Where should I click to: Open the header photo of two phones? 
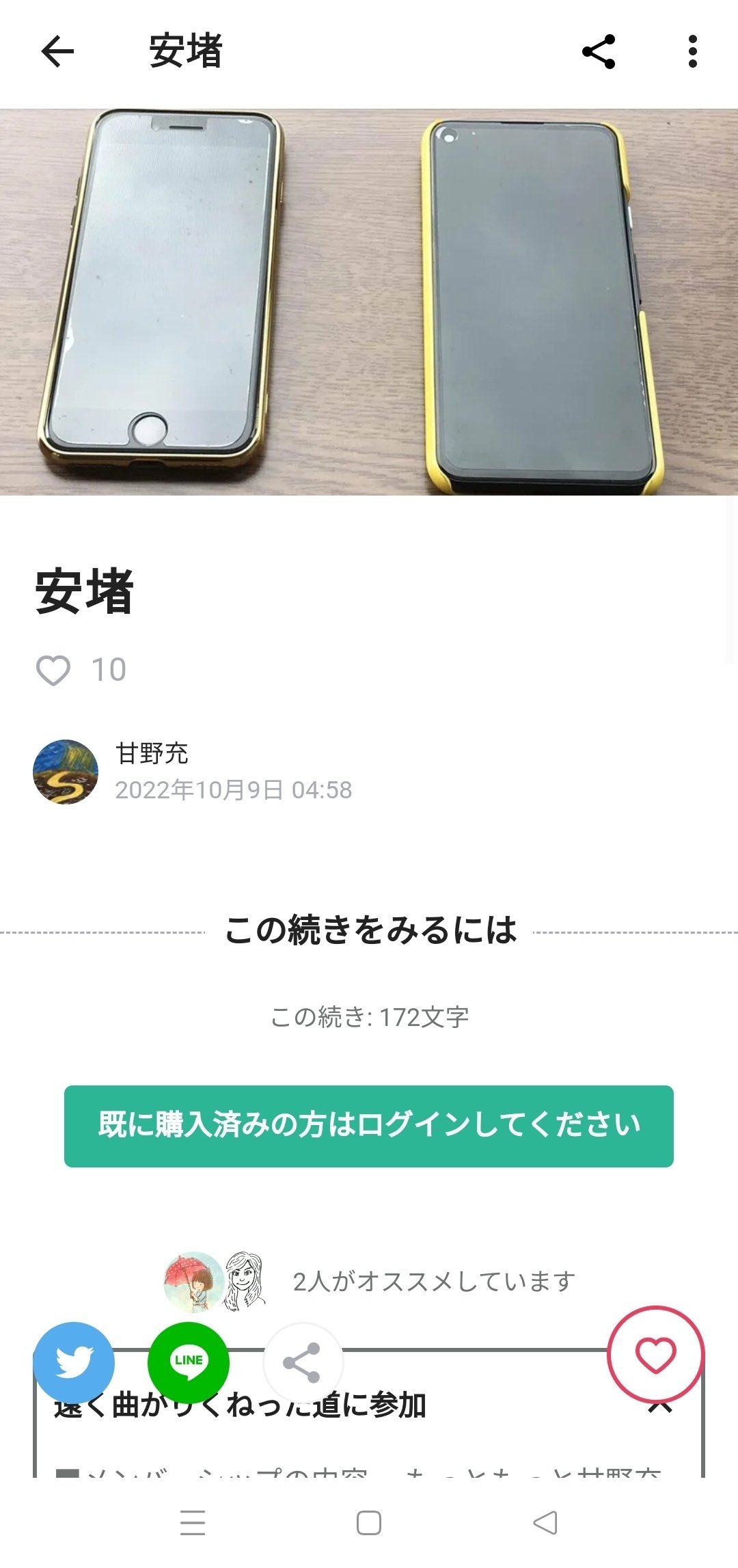[369, 301]
